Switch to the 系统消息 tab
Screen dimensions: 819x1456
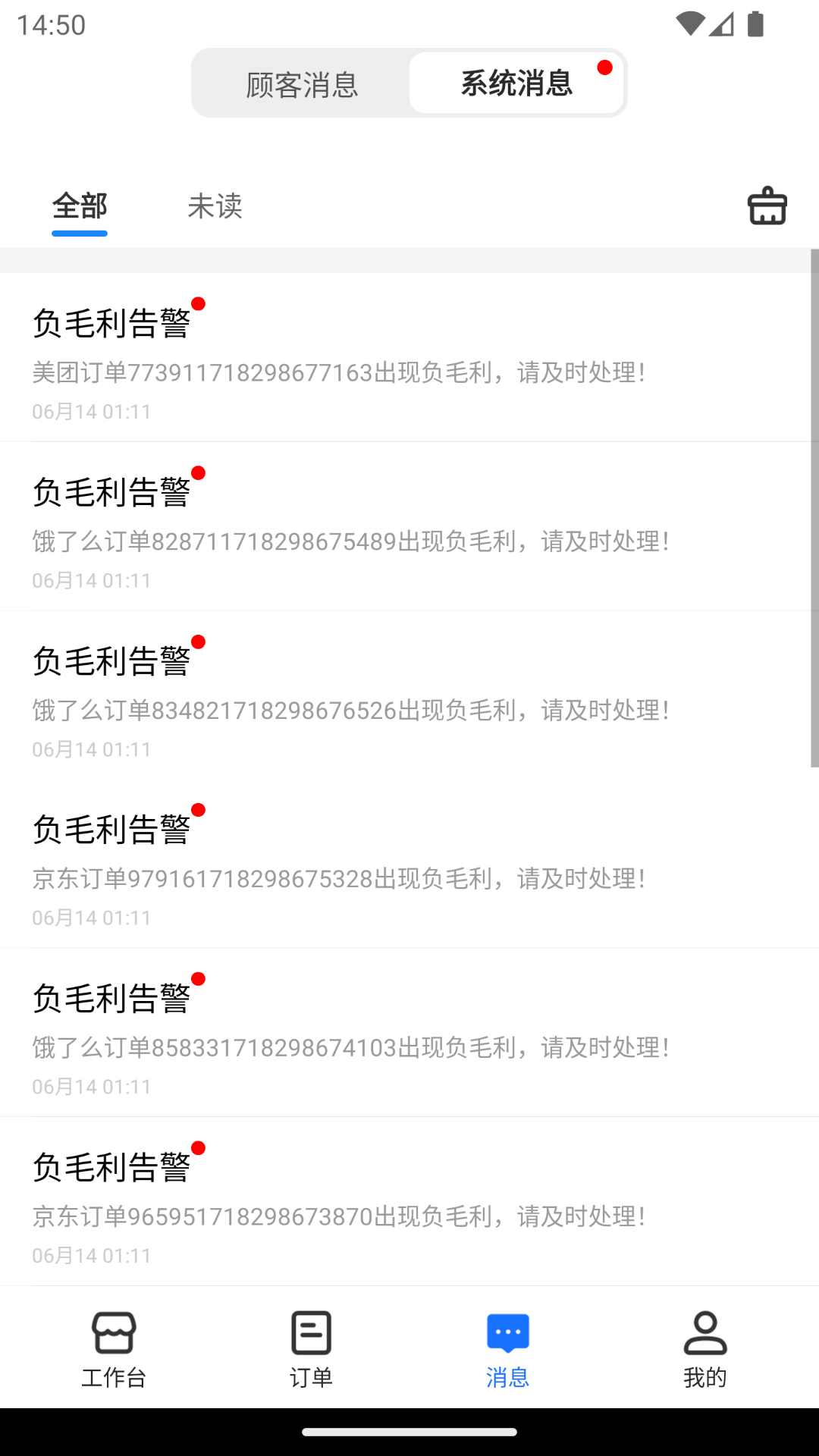(x=516, y=83)
